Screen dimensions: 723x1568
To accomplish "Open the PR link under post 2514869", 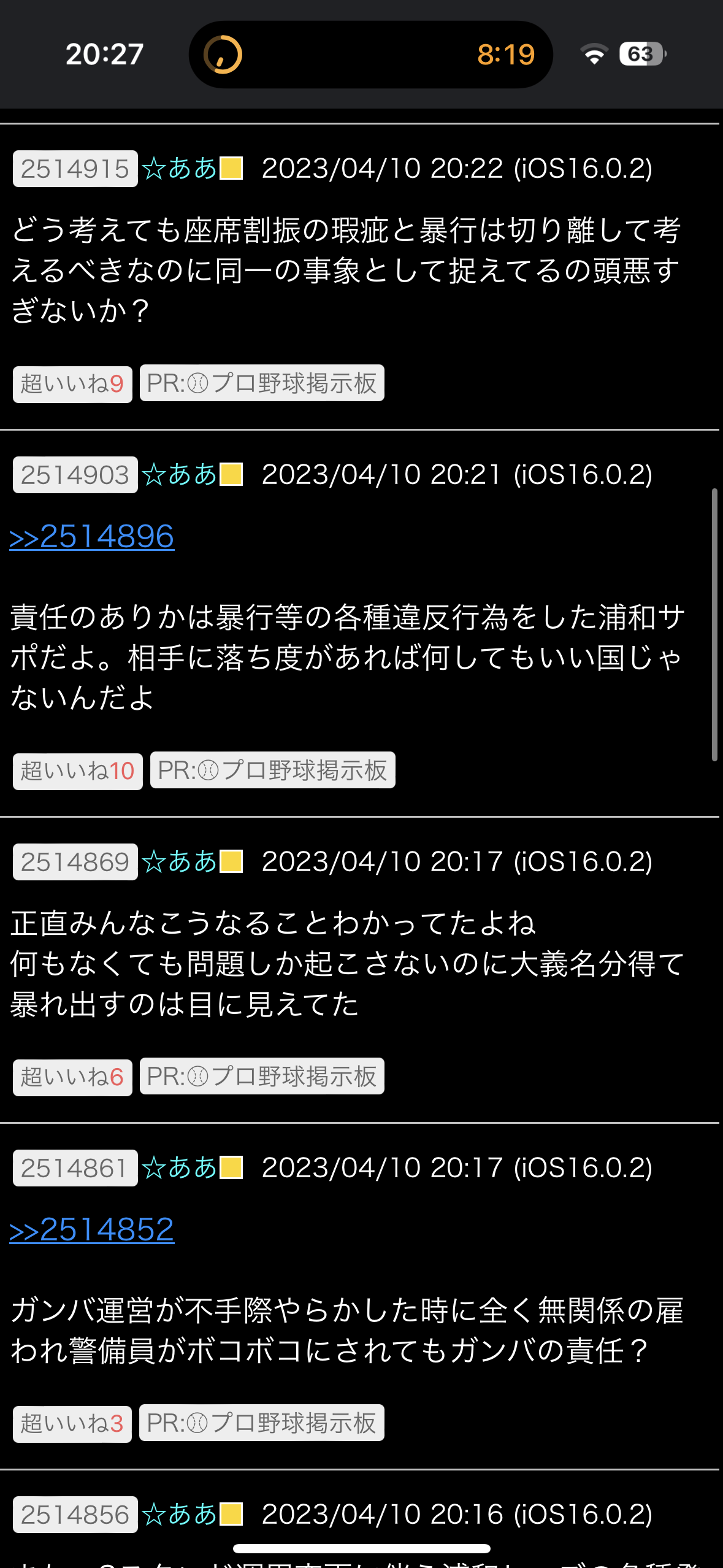I will tap(262, 1077).
